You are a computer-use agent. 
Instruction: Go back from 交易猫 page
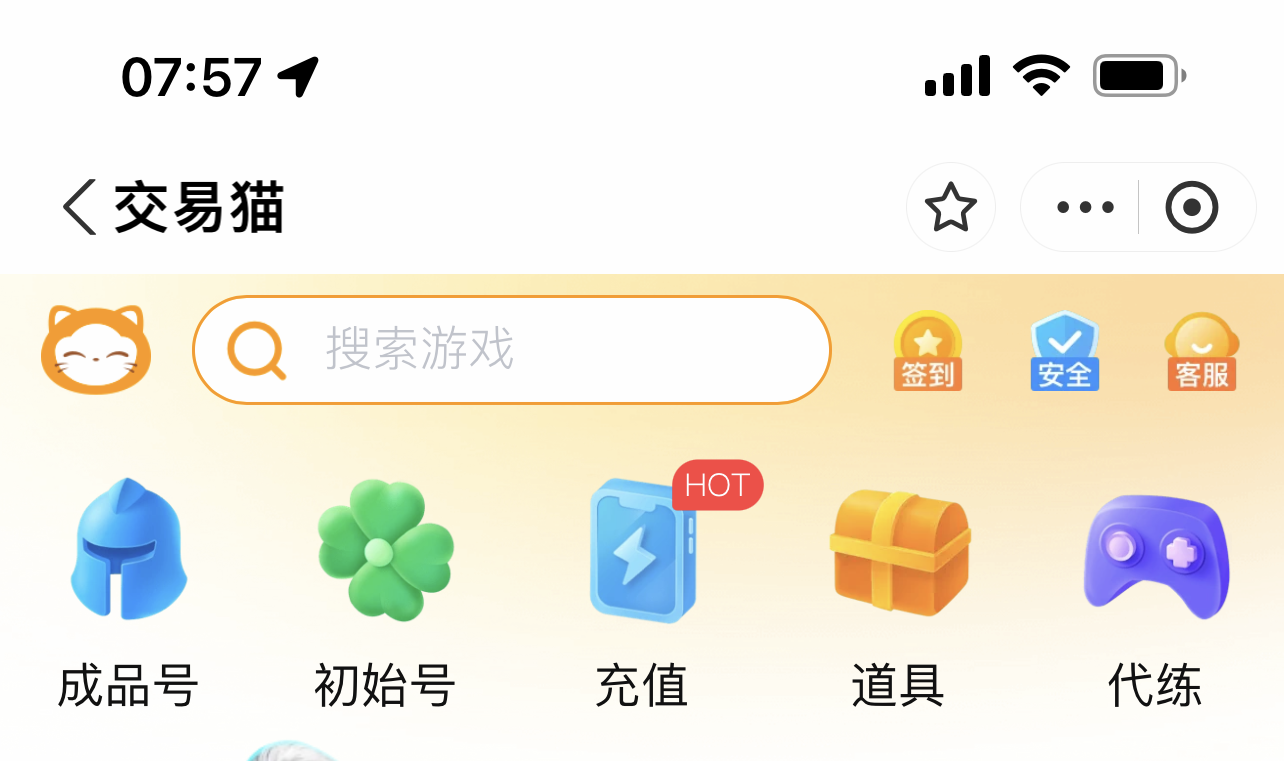tap(80, 207)
